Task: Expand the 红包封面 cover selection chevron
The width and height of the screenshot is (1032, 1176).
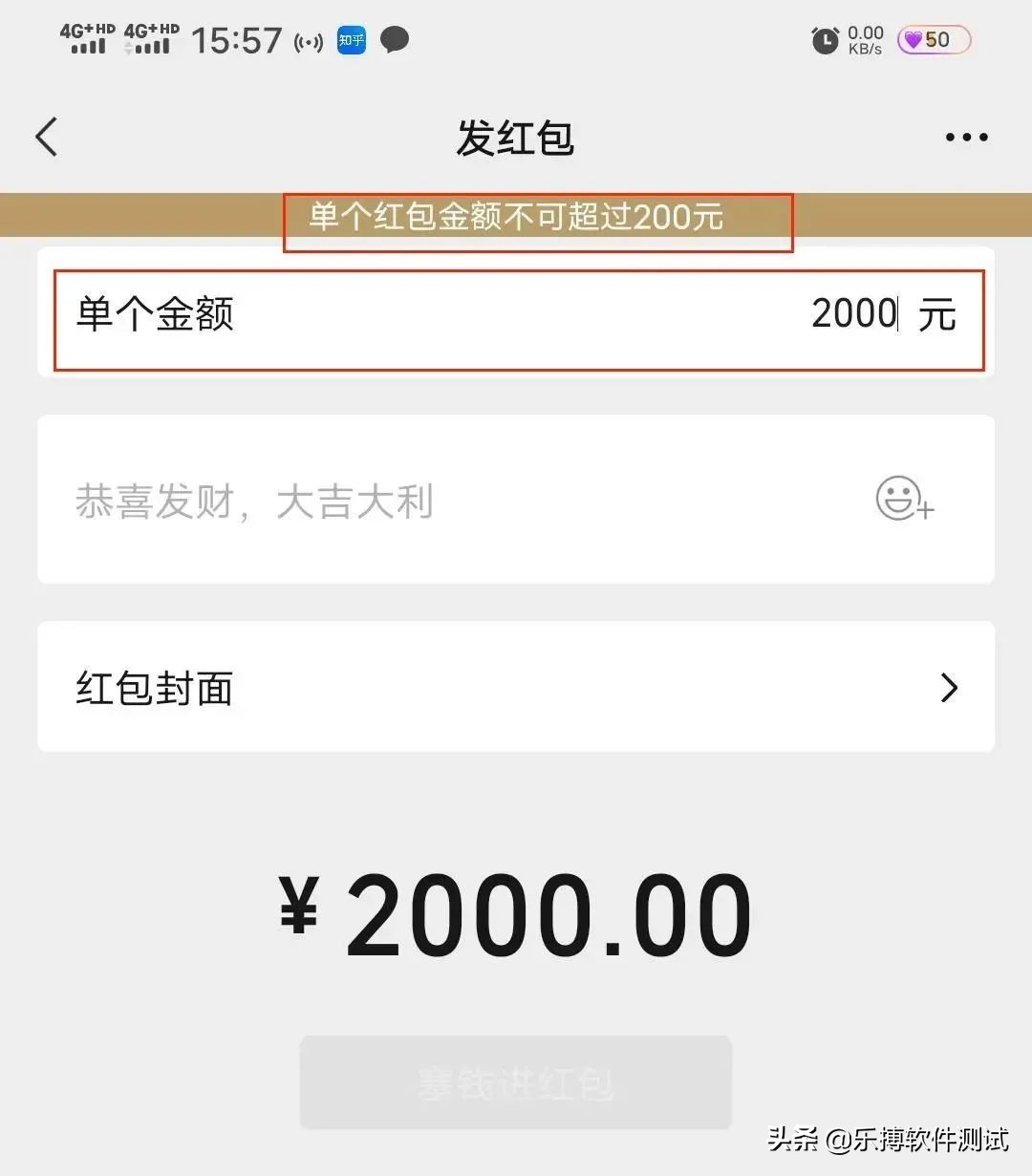Action: (949, 687)
